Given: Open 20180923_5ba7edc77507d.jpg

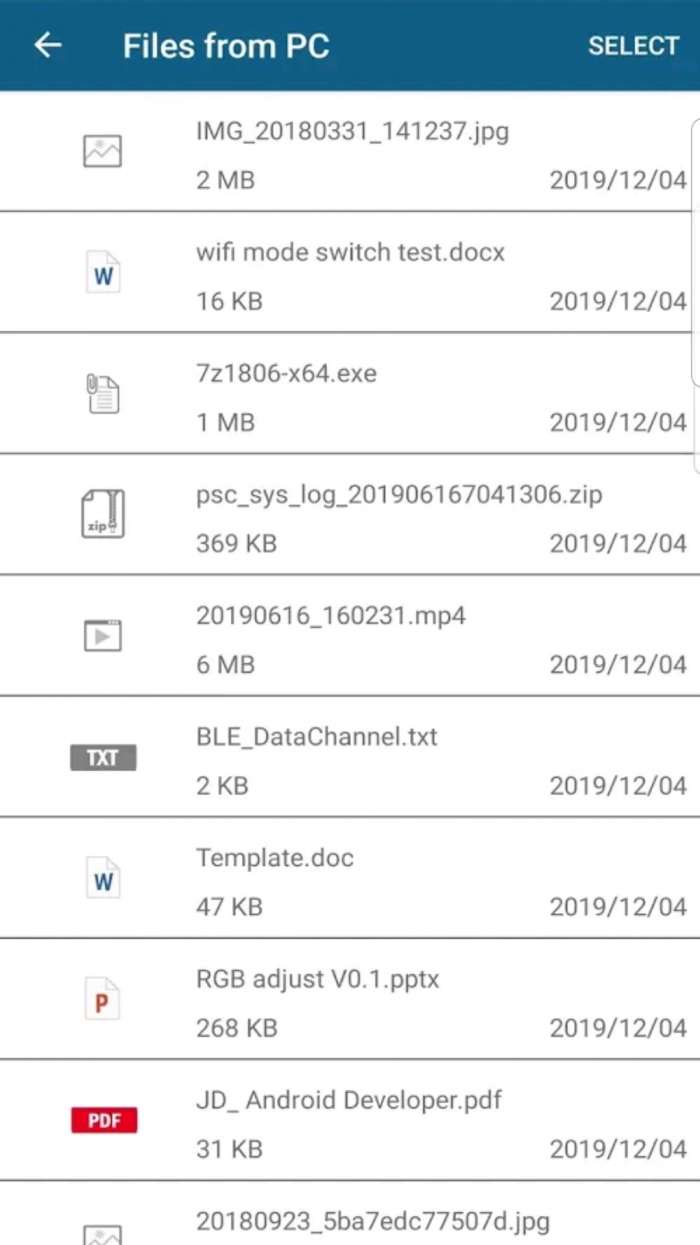Looking at the screenshot, I should click(x=350, y=1213).
